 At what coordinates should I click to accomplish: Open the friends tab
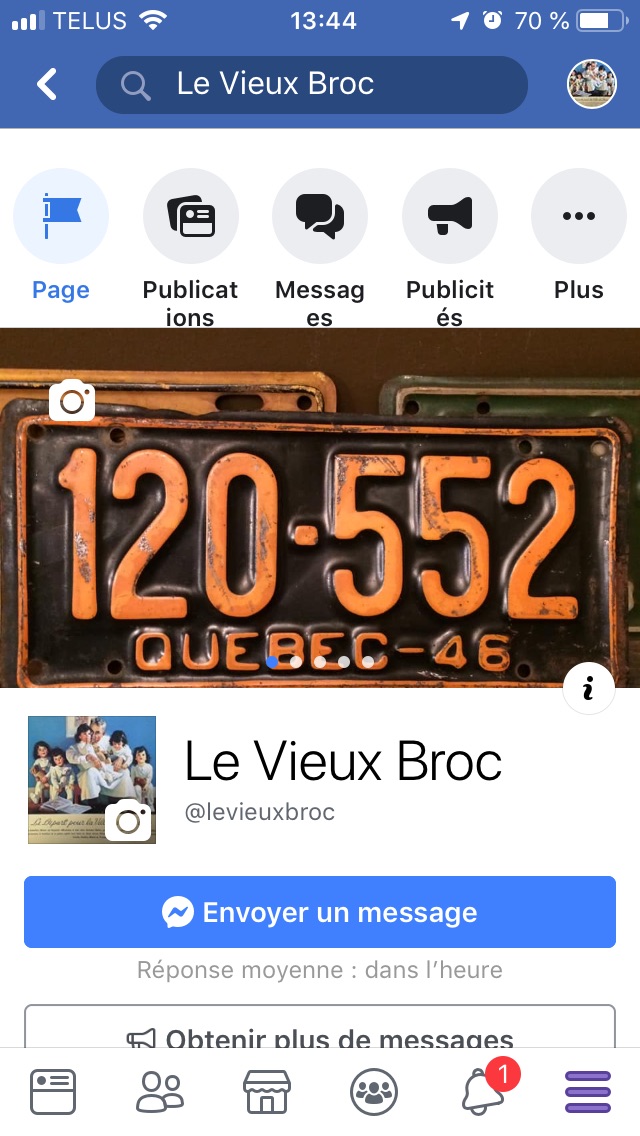pos(160,1091)
